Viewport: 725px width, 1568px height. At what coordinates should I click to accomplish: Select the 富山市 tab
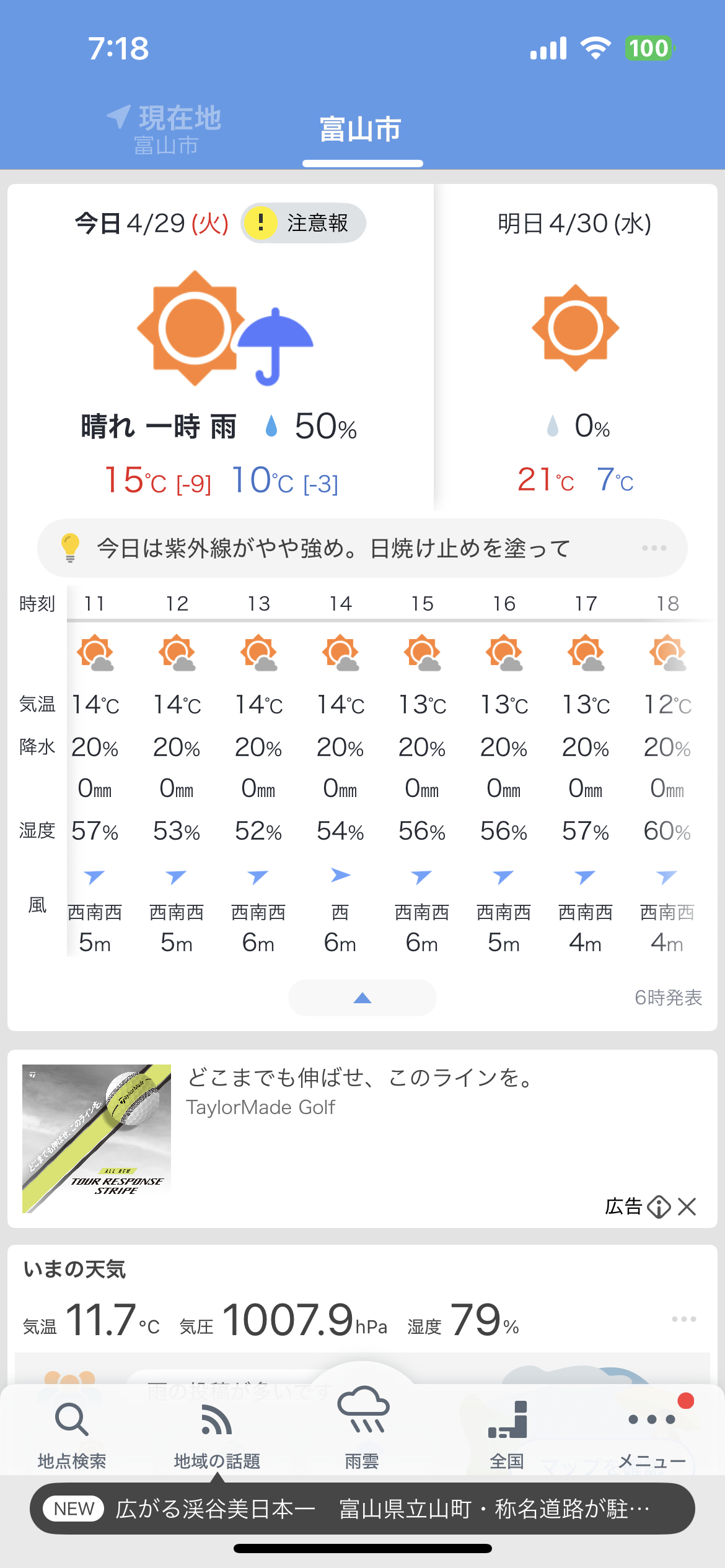pos(361,130)
